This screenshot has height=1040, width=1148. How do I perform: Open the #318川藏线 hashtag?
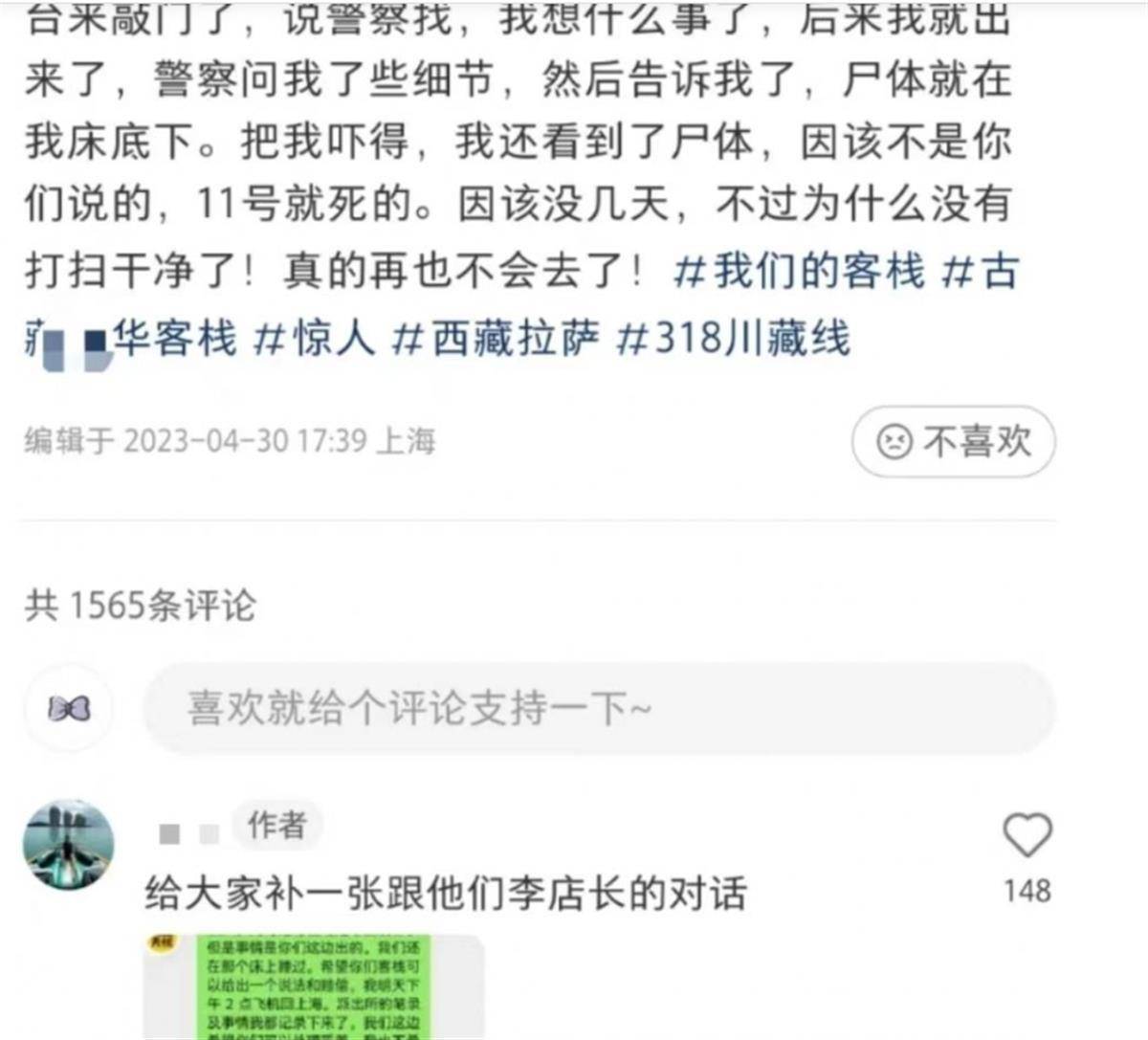click(733, 339)
